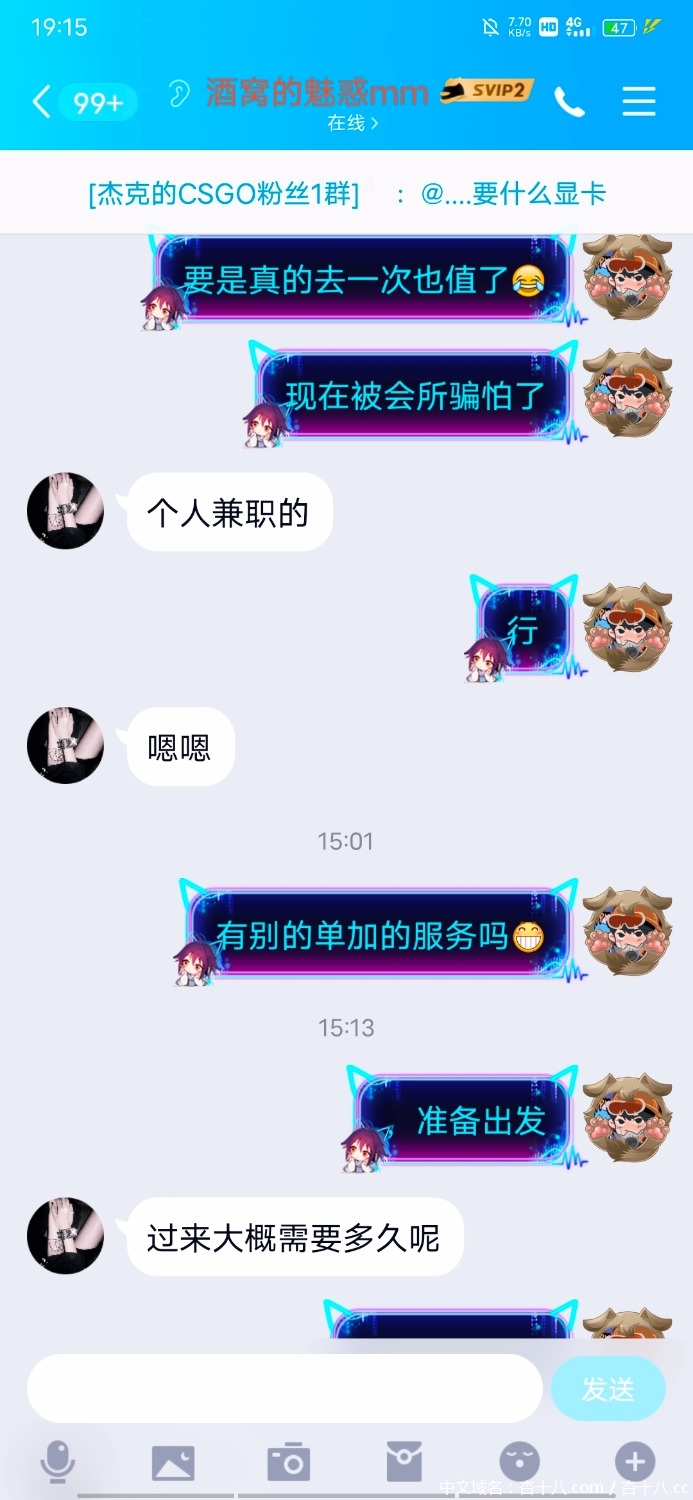Screen dimensions: 693x1500
Task: Go back to the message list
Action: (x=42, y=101)
